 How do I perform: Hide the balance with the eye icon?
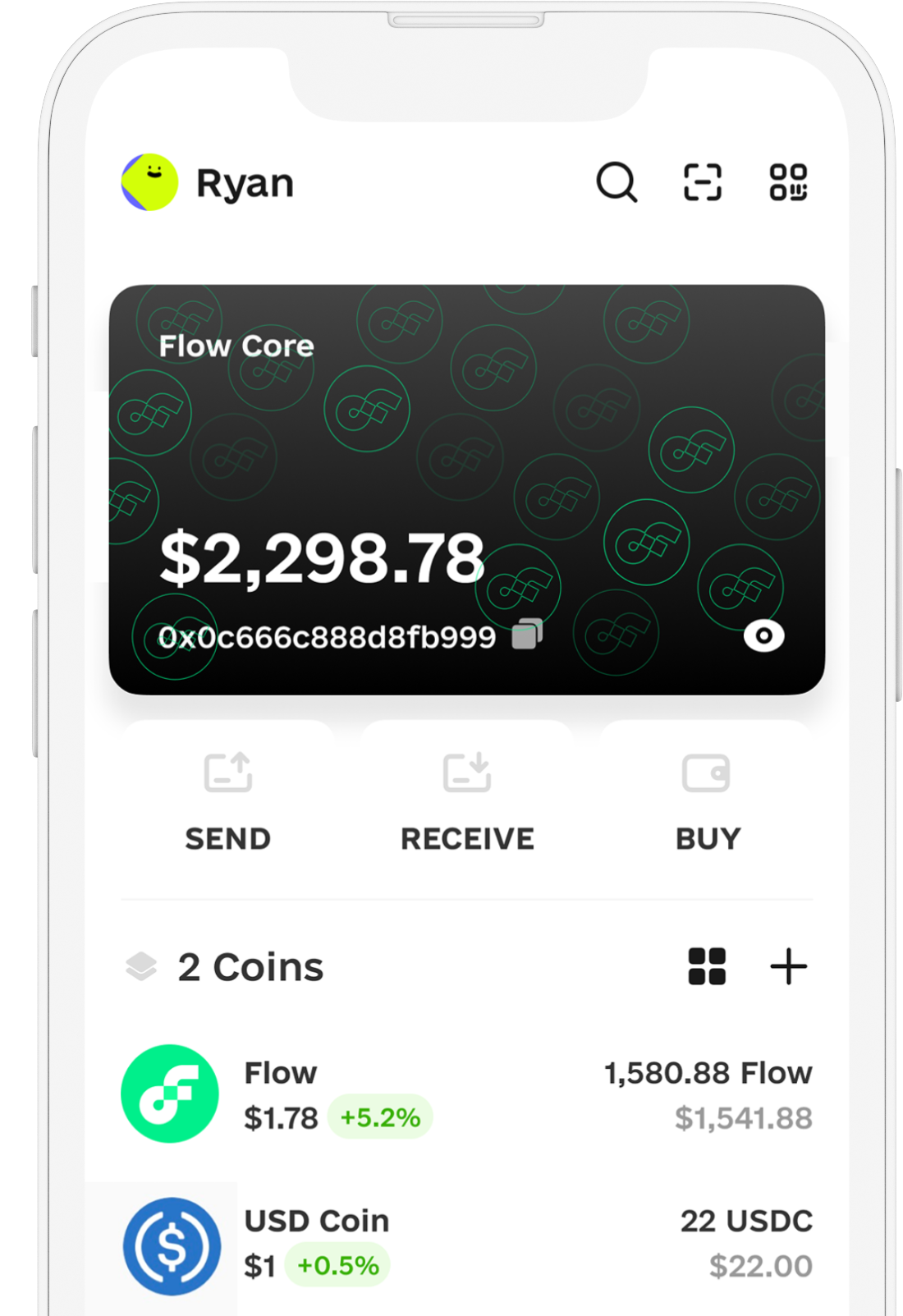tap(763, 636)
